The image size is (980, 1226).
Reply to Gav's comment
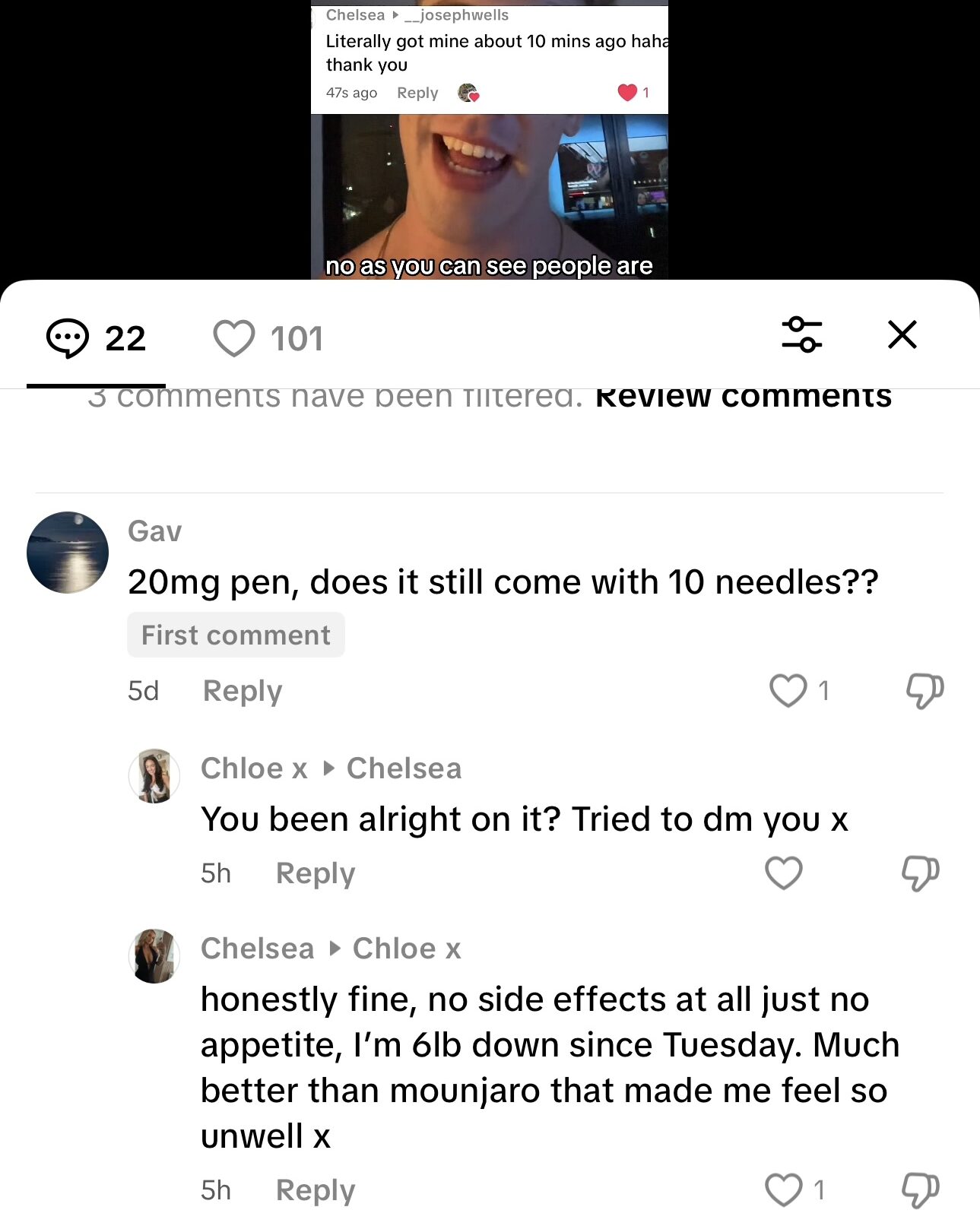(x=241, y=691)
